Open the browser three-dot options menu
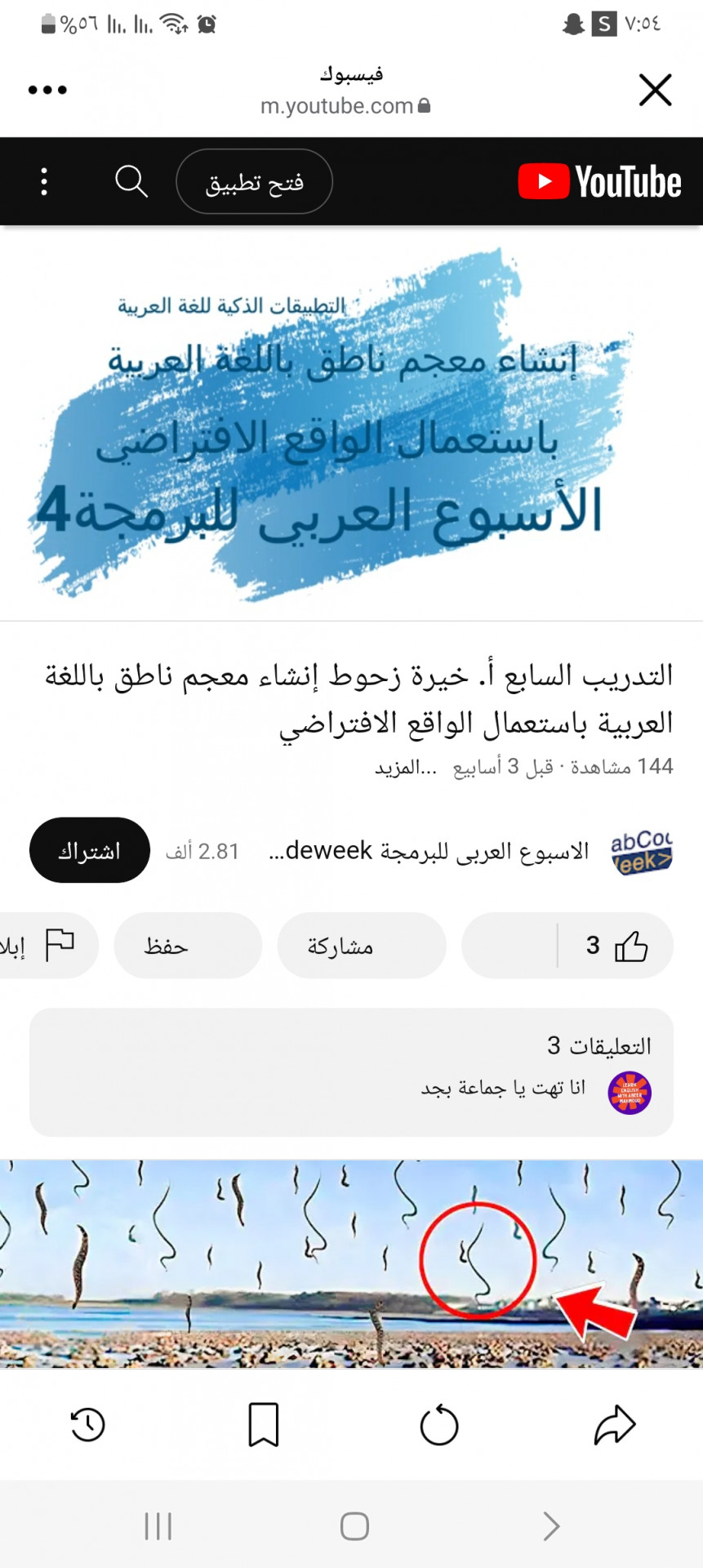 47,90
